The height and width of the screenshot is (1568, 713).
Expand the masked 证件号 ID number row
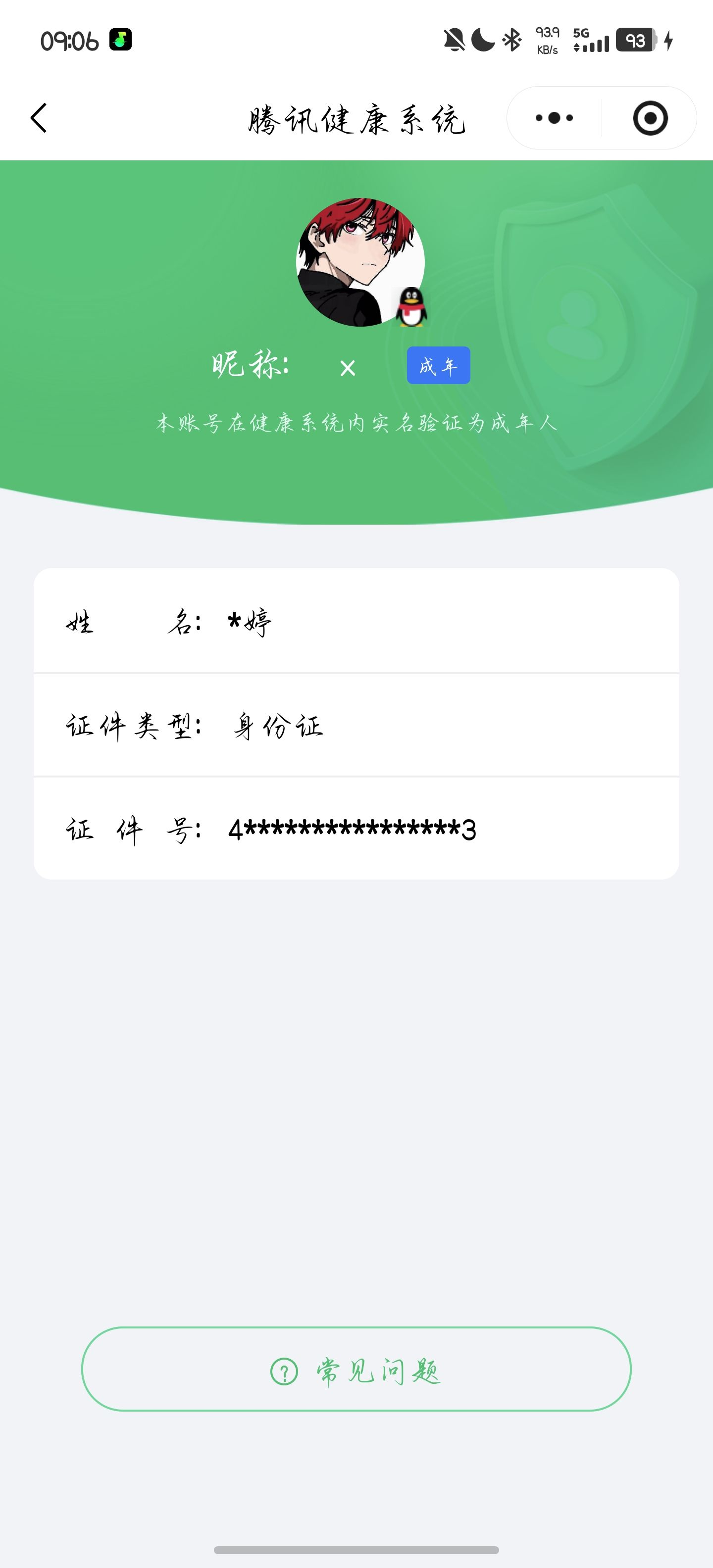(356, 829)
